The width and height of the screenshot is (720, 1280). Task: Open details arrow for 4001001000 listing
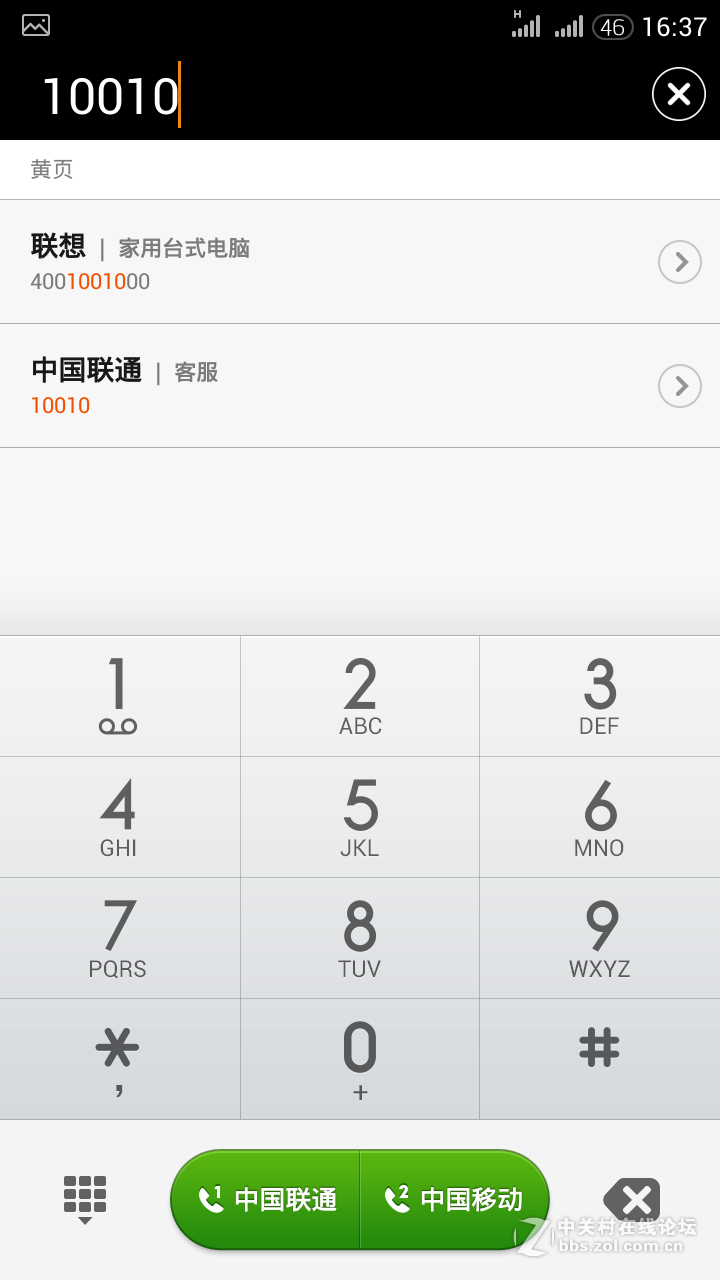[679, 262]
